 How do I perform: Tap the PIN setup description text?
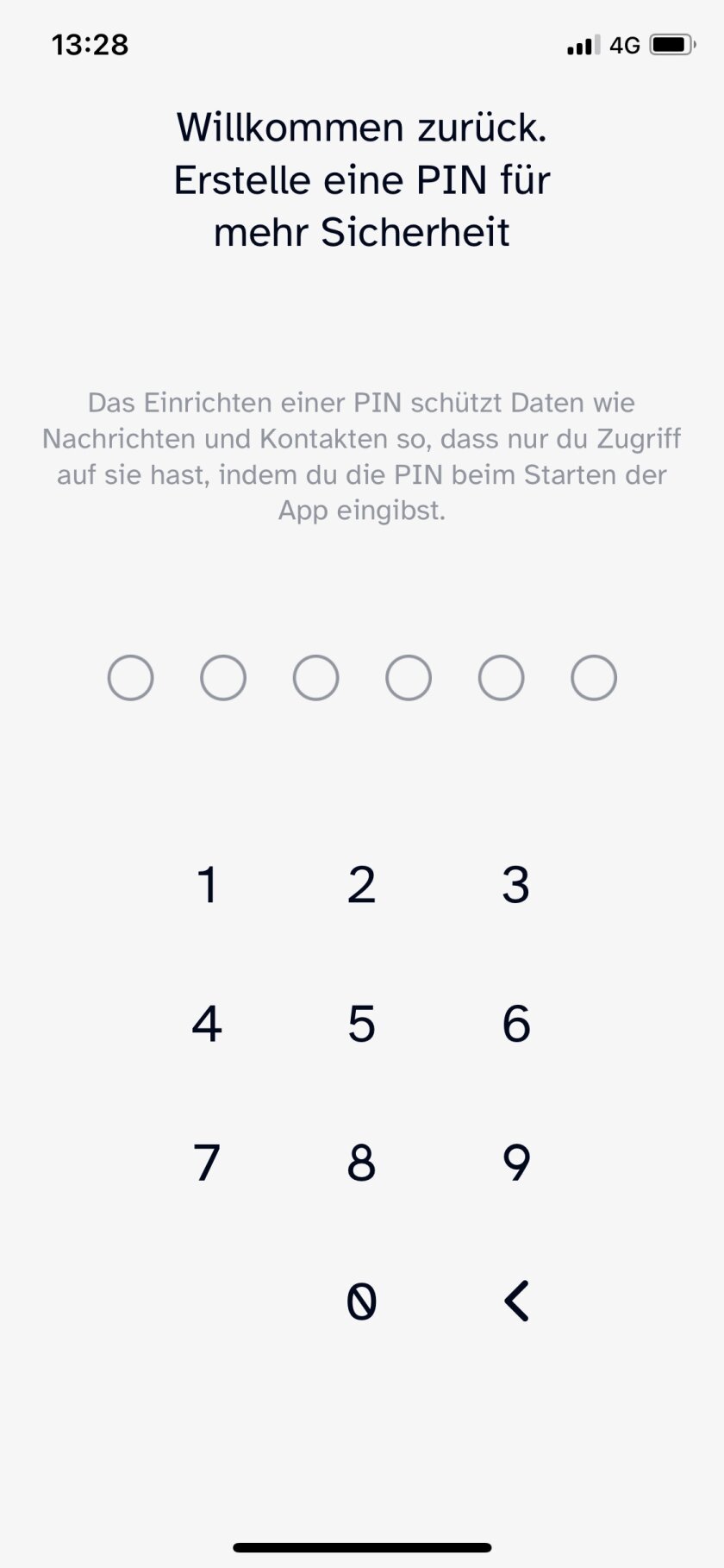pos(362,455)
